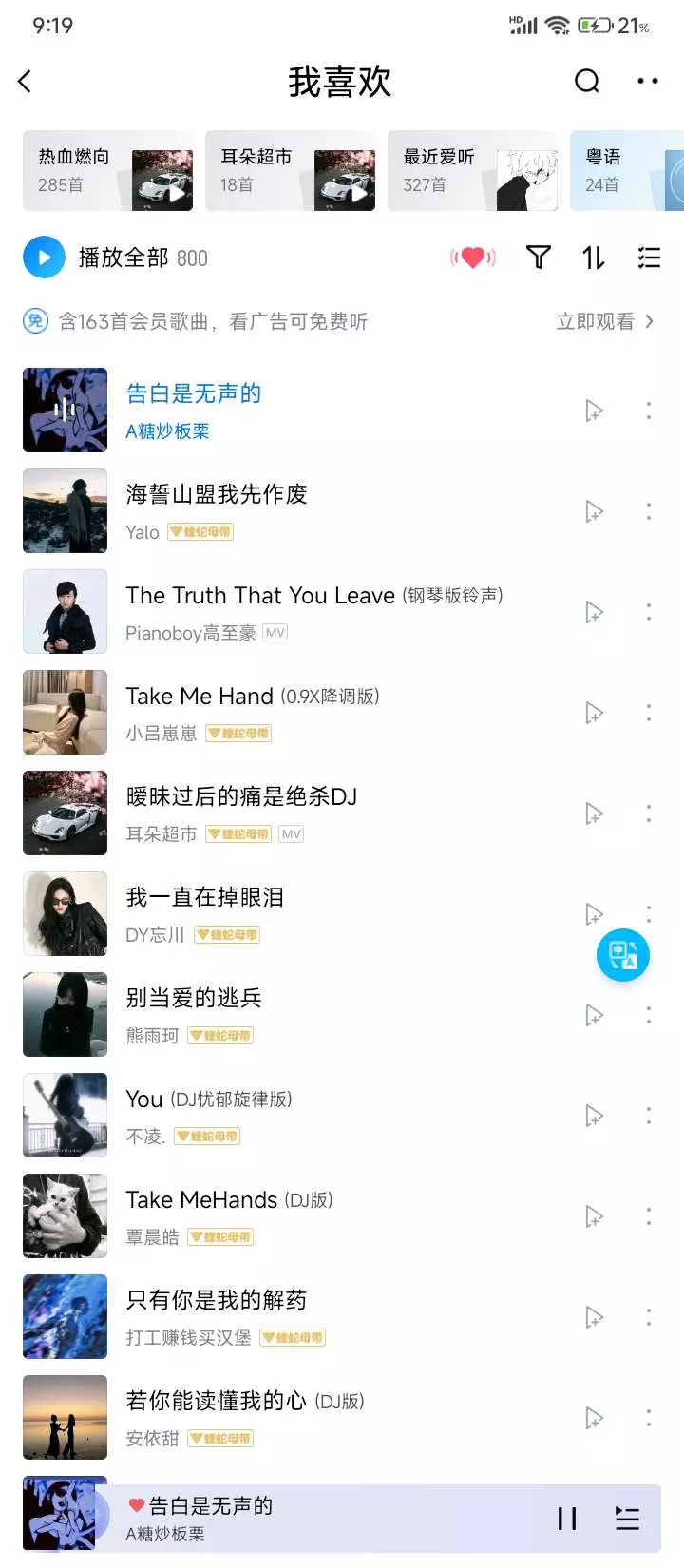Open search in liked songs
684x1568 pixels.
tap(587, 82)
